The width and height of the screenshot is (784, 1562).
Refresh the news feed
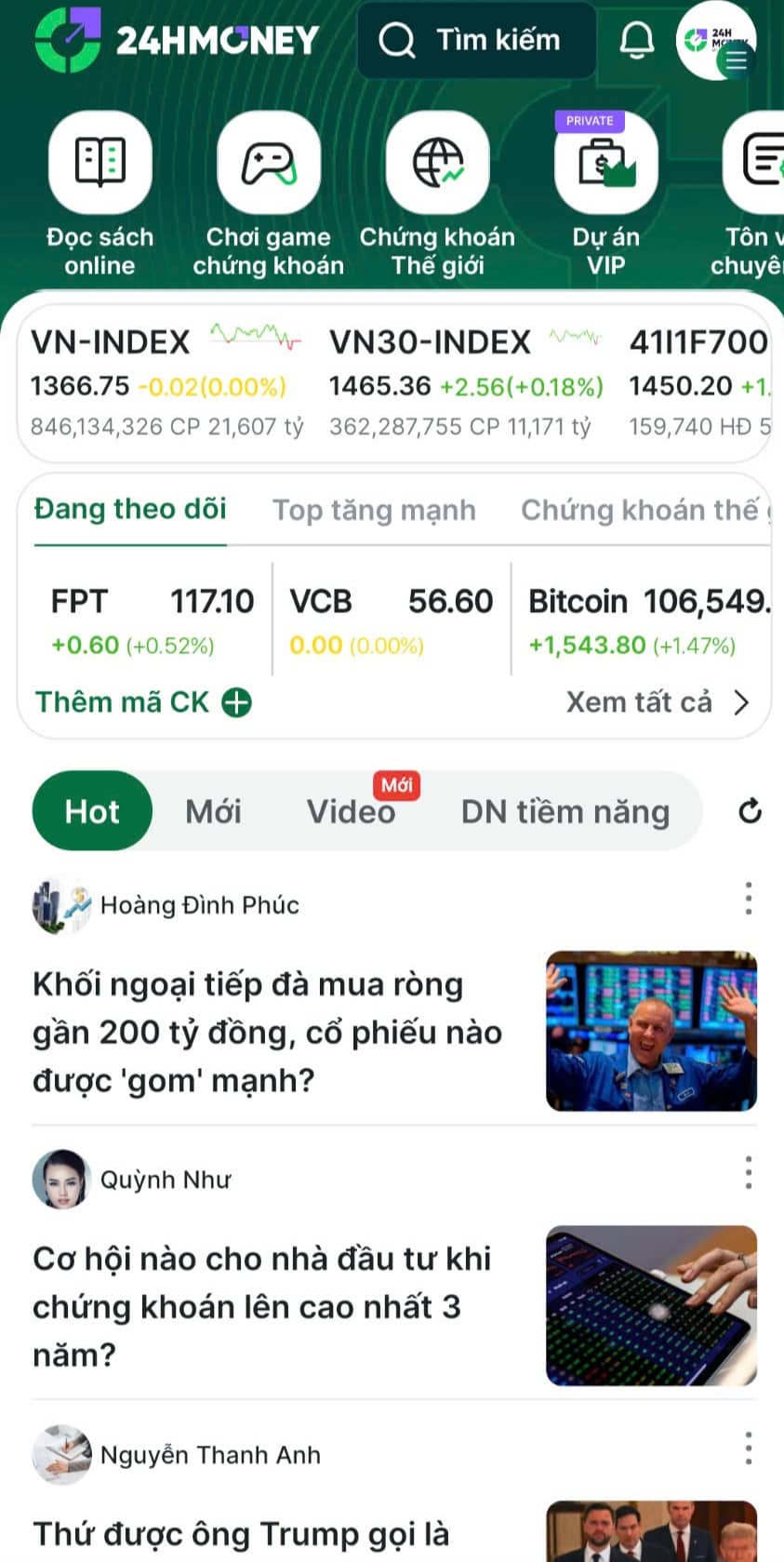[x=750, y=810]
